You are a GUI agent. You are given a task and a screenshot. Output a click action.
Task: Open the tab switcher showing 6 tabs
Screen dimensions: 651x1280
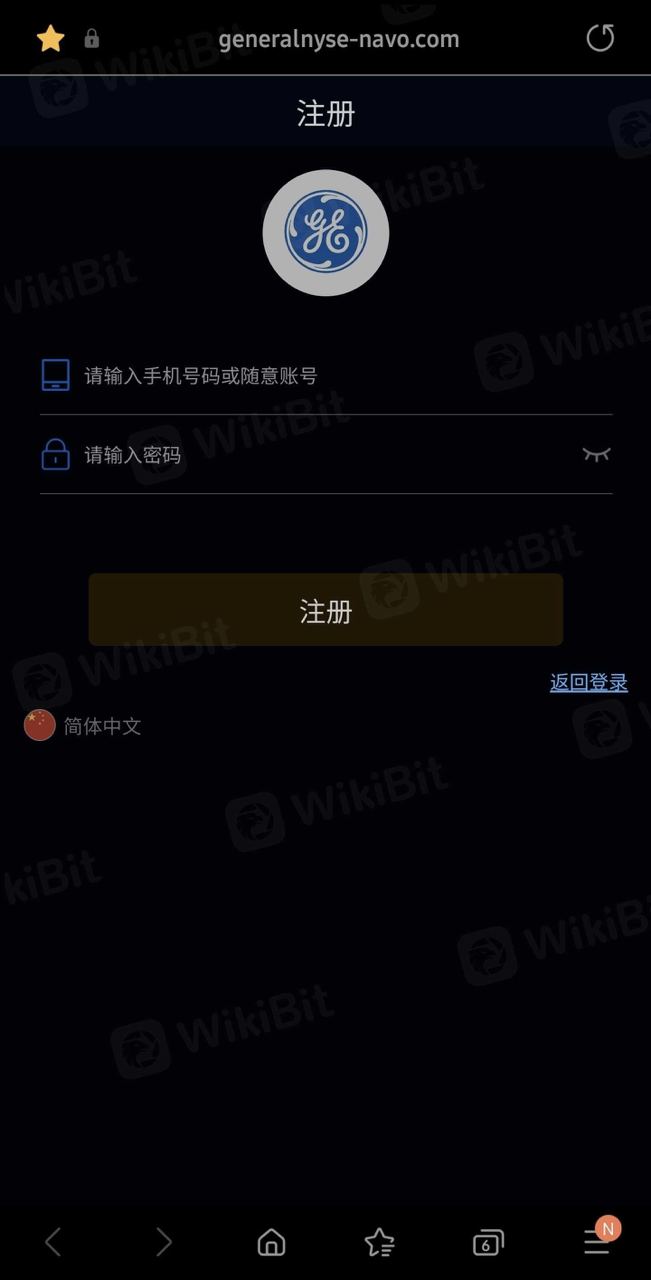[x=487, y=1243]
